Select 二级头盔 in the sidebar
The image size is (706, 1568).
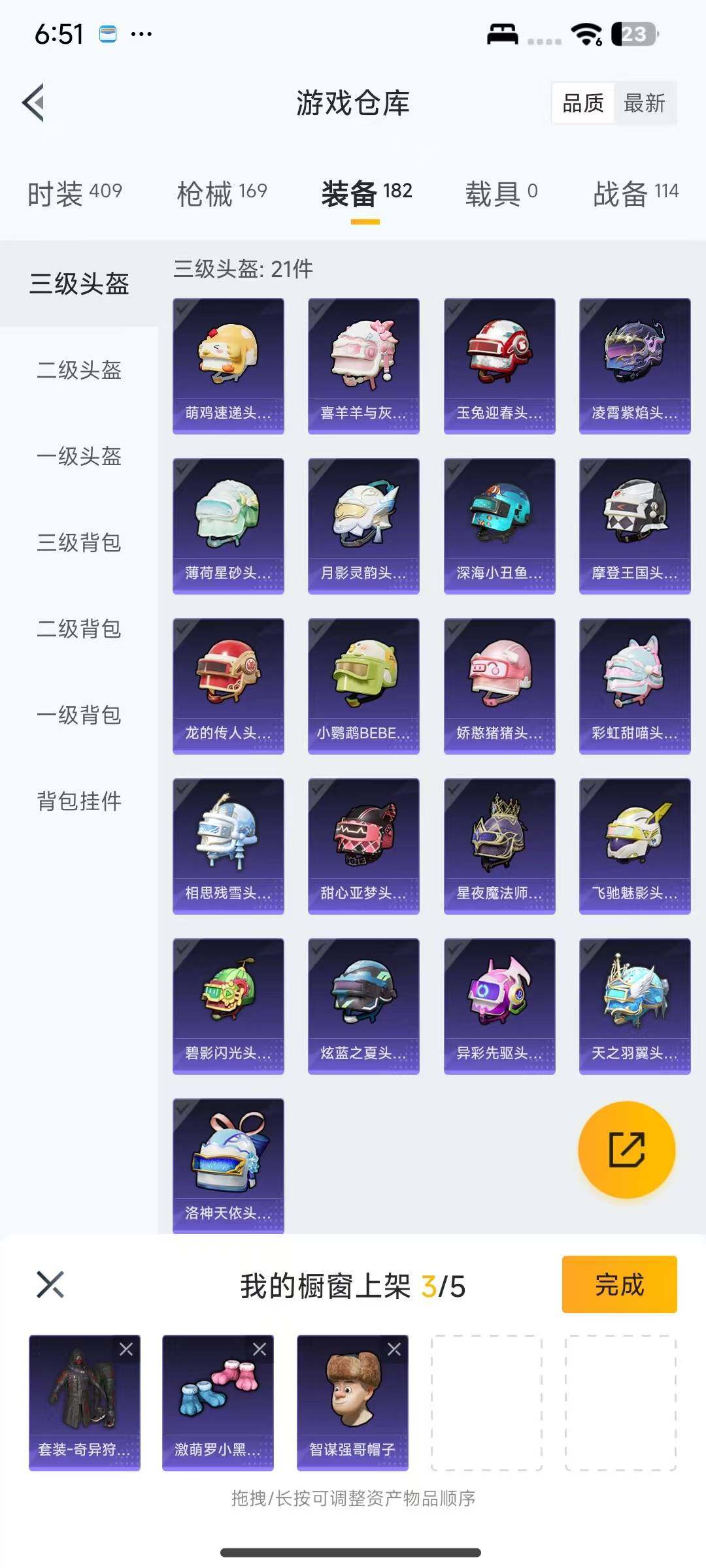point(78,371)
